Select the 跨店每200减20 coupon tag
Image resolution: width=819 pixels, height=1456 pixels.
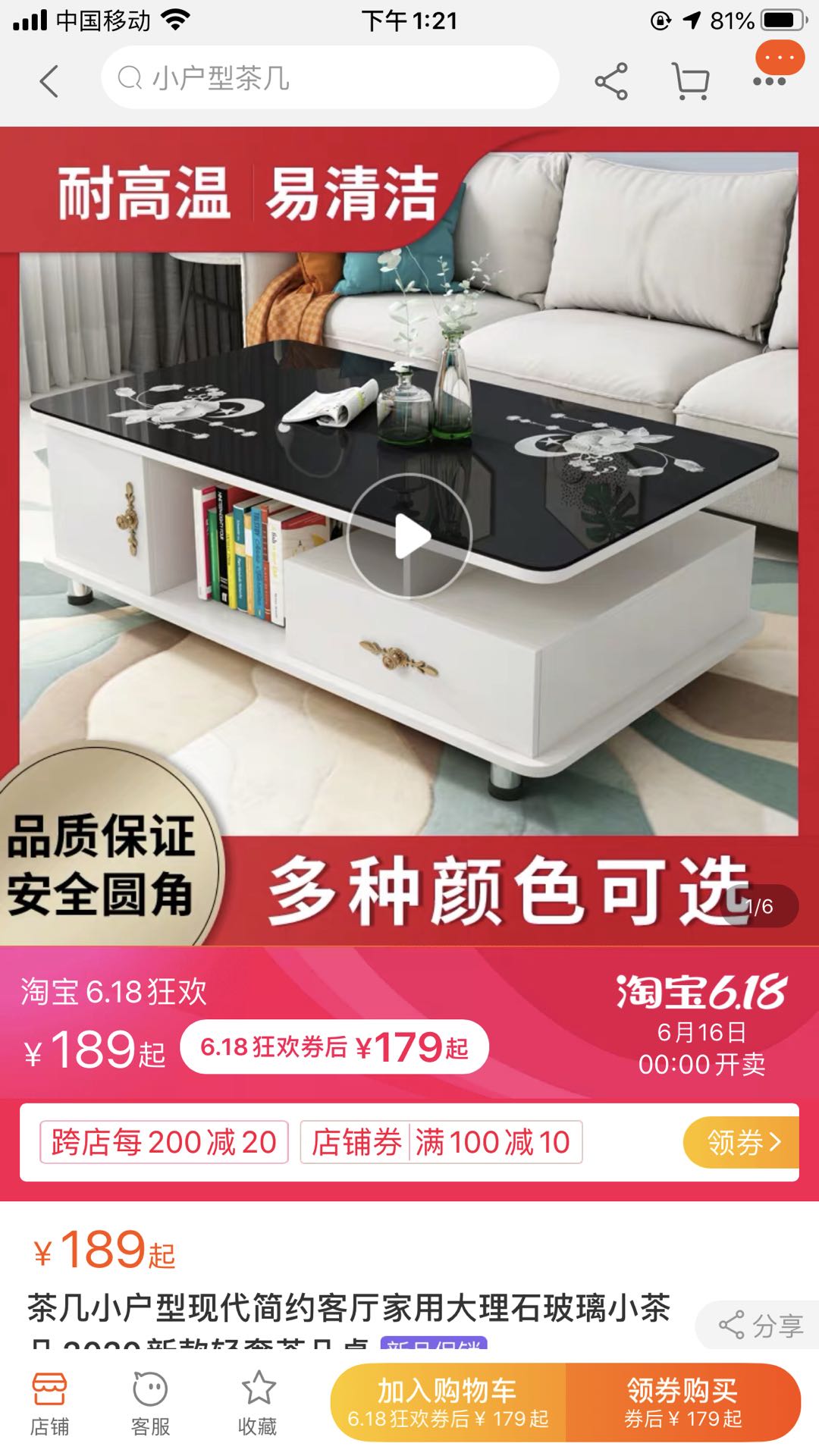(165, 1142)
